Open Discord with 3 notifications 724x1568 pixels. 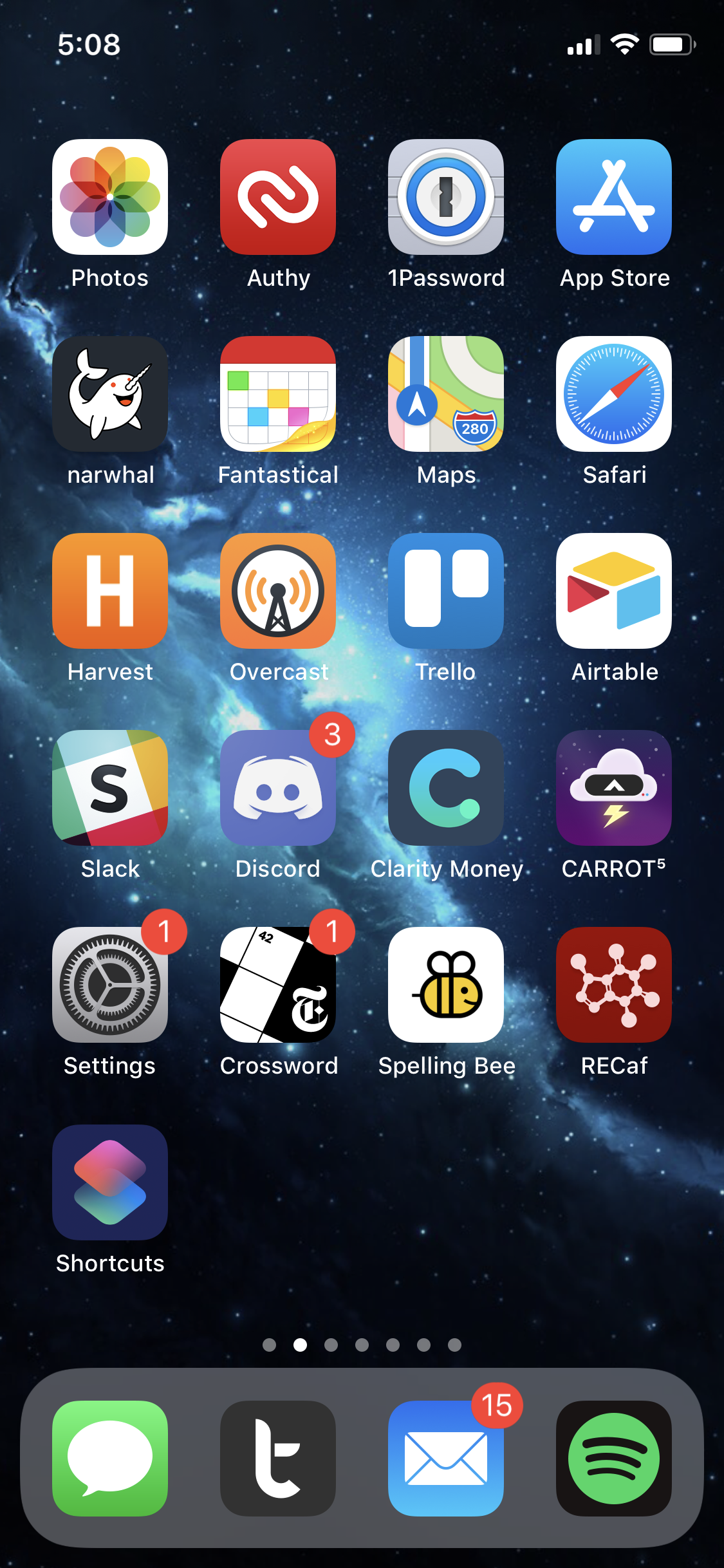[x=278, y=788]
